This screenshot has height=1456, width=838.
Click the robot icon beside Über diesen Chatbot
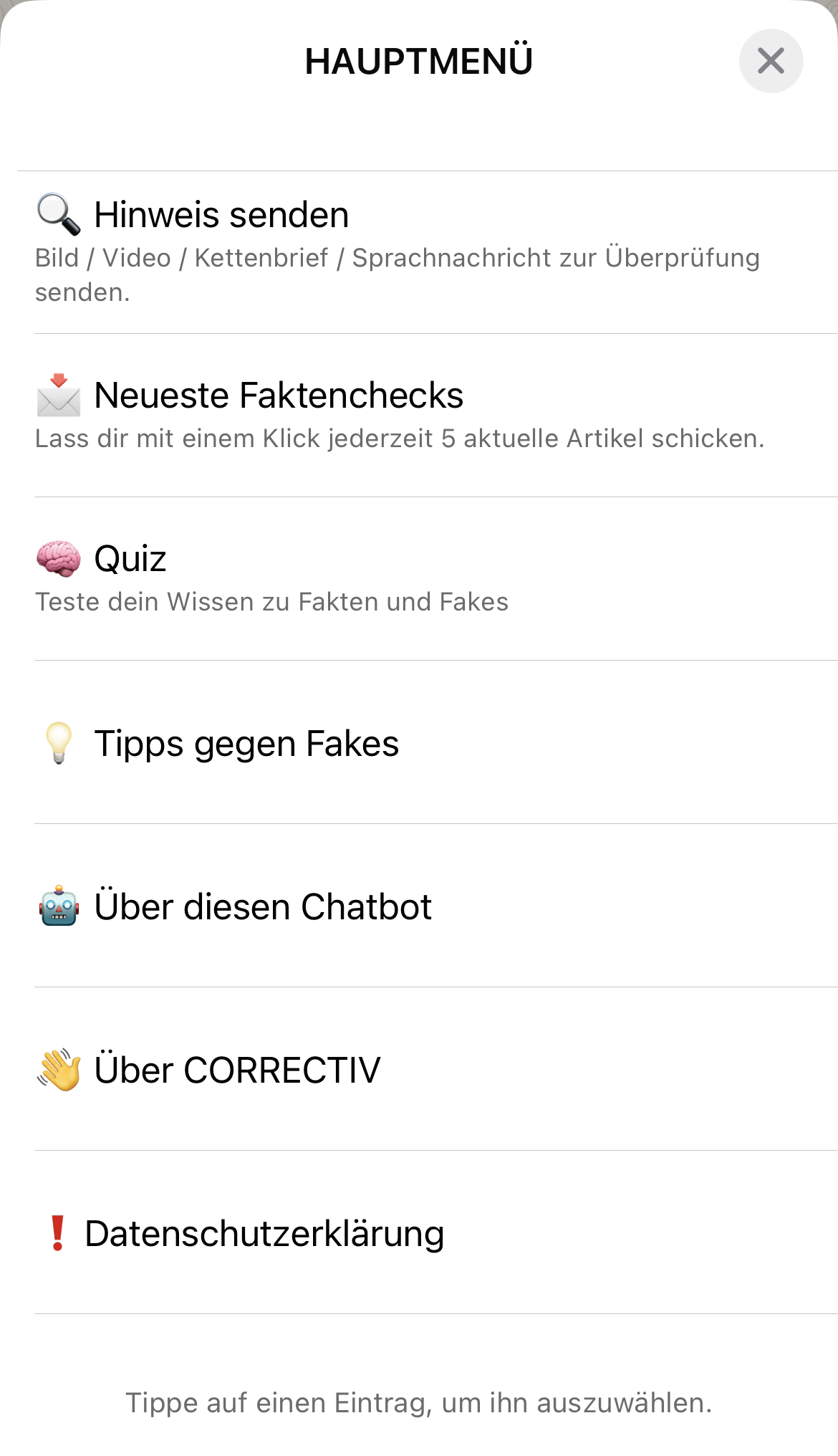pyautogui.click(x=60, y=907)
